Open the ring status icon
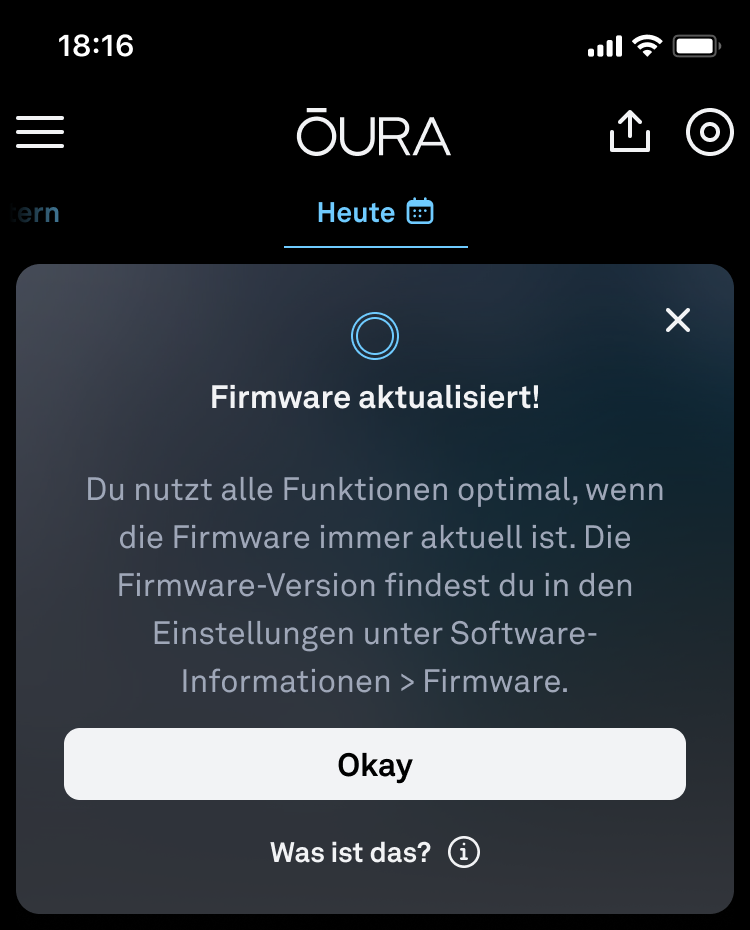750x930 pixels. click(710, 132)
